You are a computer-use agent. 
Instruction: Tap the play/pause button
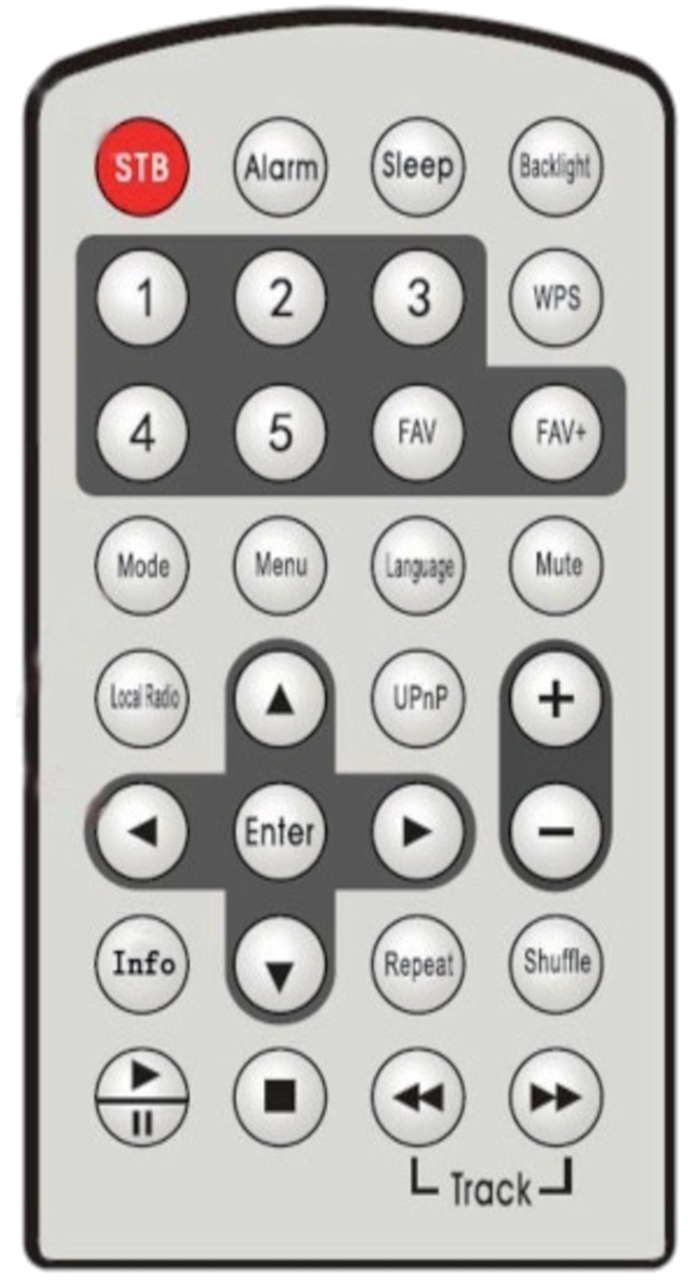coord(143,1098)
